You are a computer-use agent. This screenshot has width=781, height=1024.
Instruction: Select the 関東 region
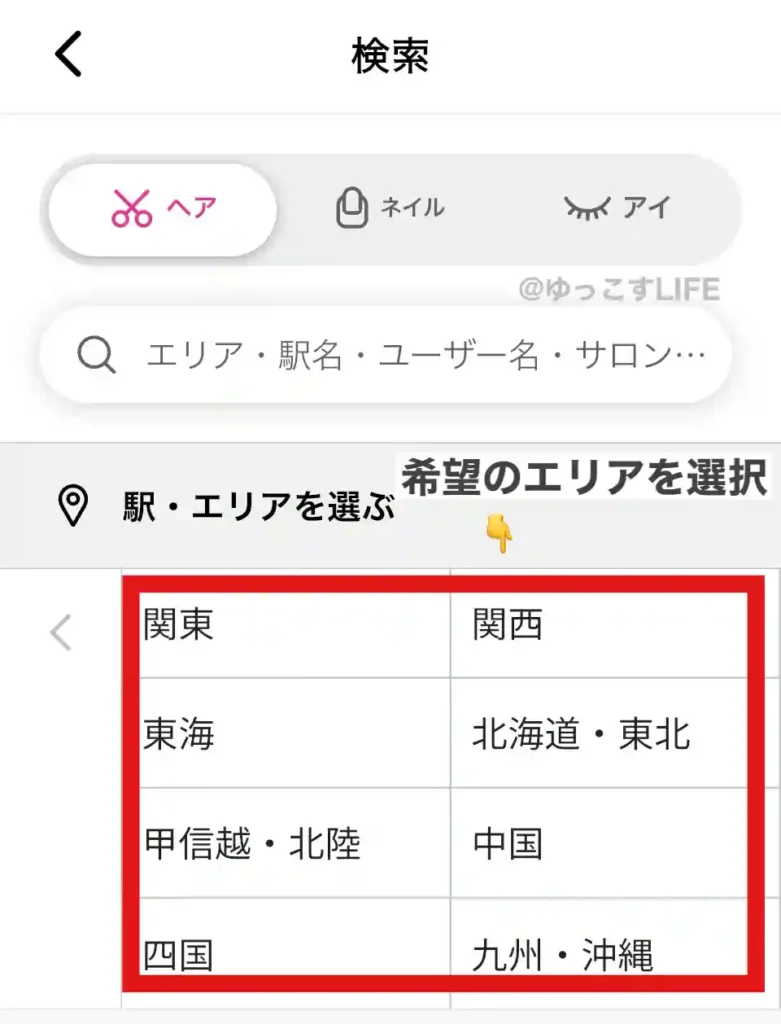[x=290, y=626]
